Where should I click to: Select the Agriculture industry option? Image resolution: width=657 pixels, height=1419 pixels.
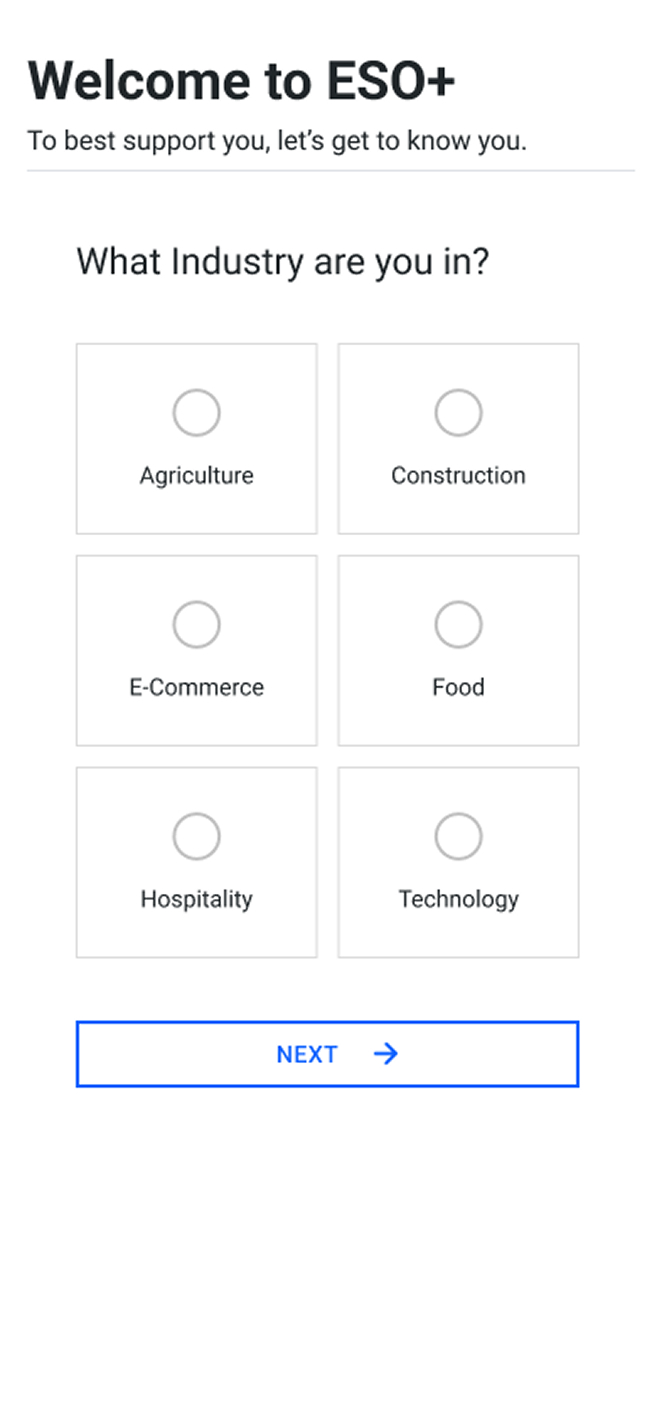coord(196,438)
